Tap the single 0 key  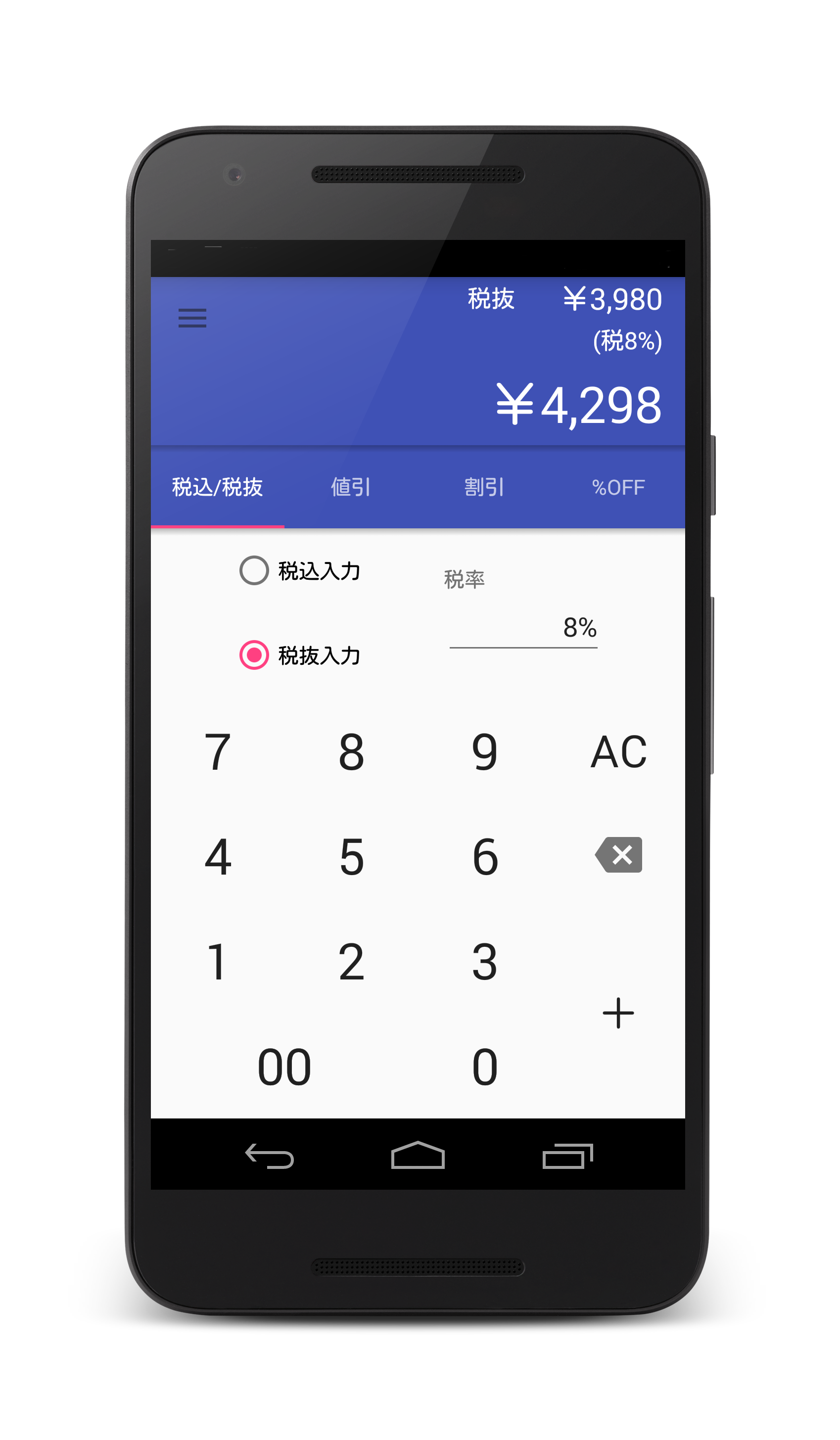pos(485,1068)
